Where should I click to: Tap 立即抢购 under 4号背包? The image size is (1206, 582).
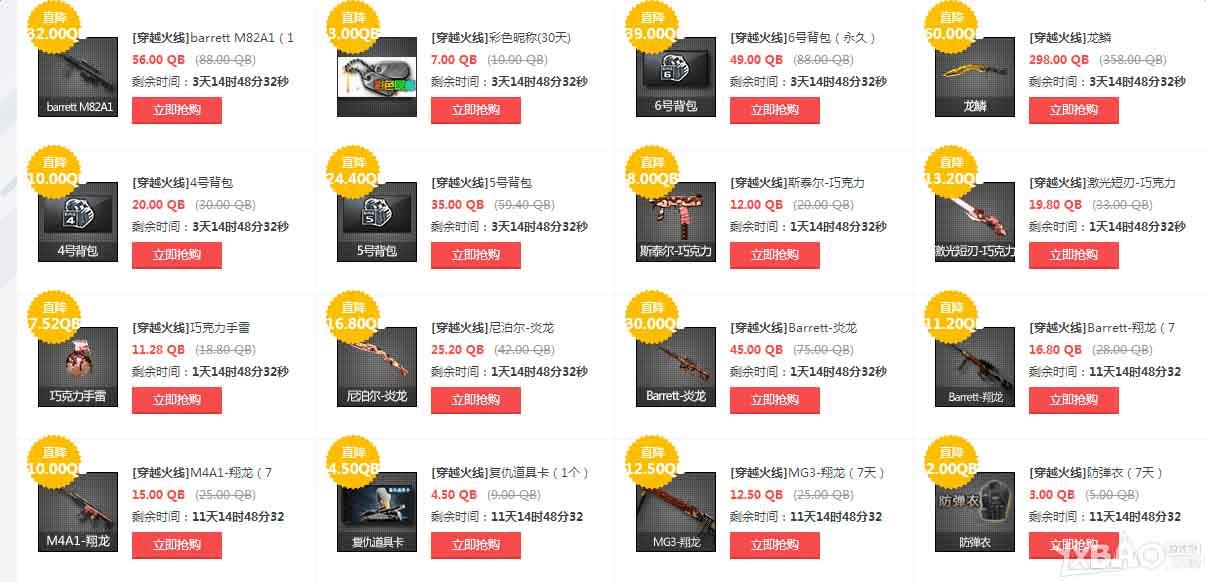(x=176, y=255)
